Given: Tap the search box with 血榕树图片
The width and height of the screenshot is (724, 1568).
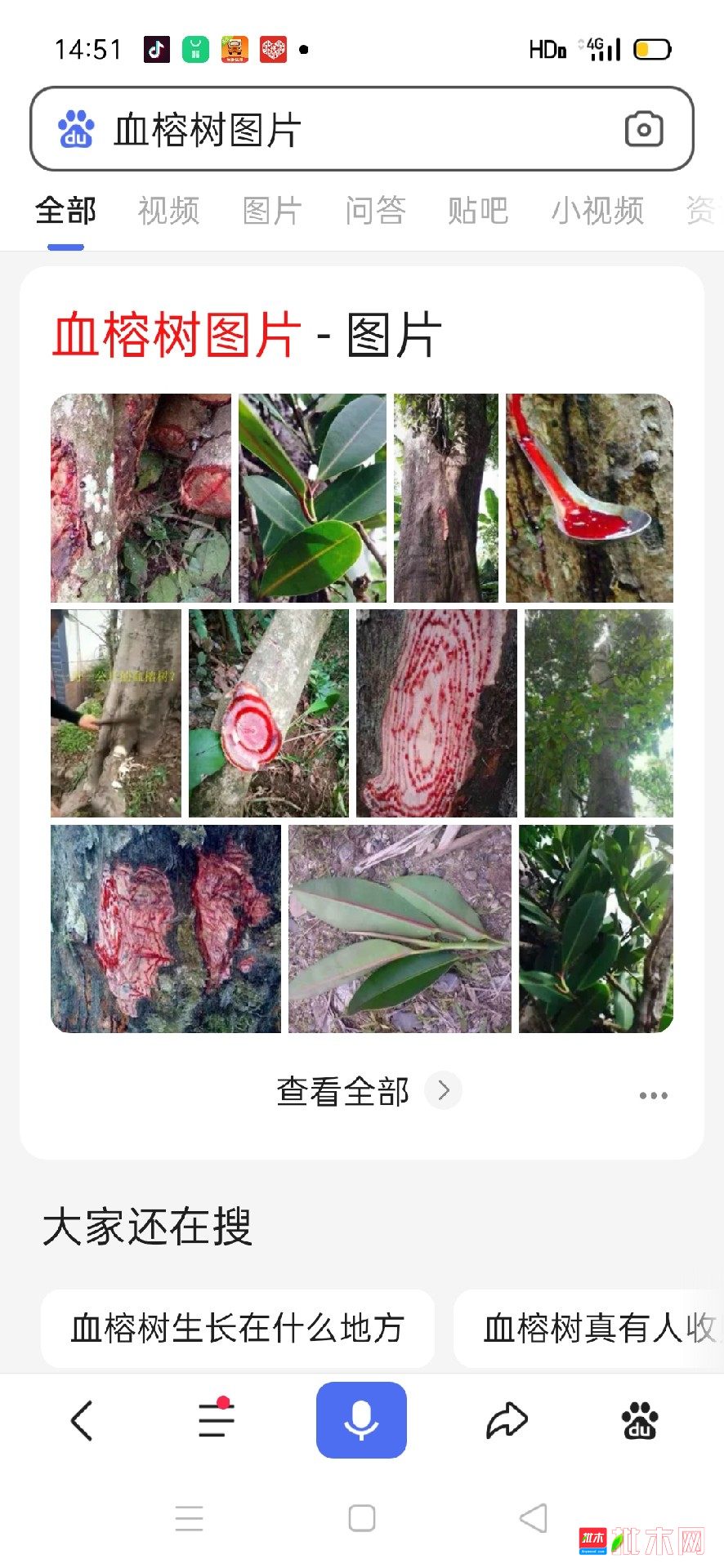Looking at the screenshot, I should point(361,129).
